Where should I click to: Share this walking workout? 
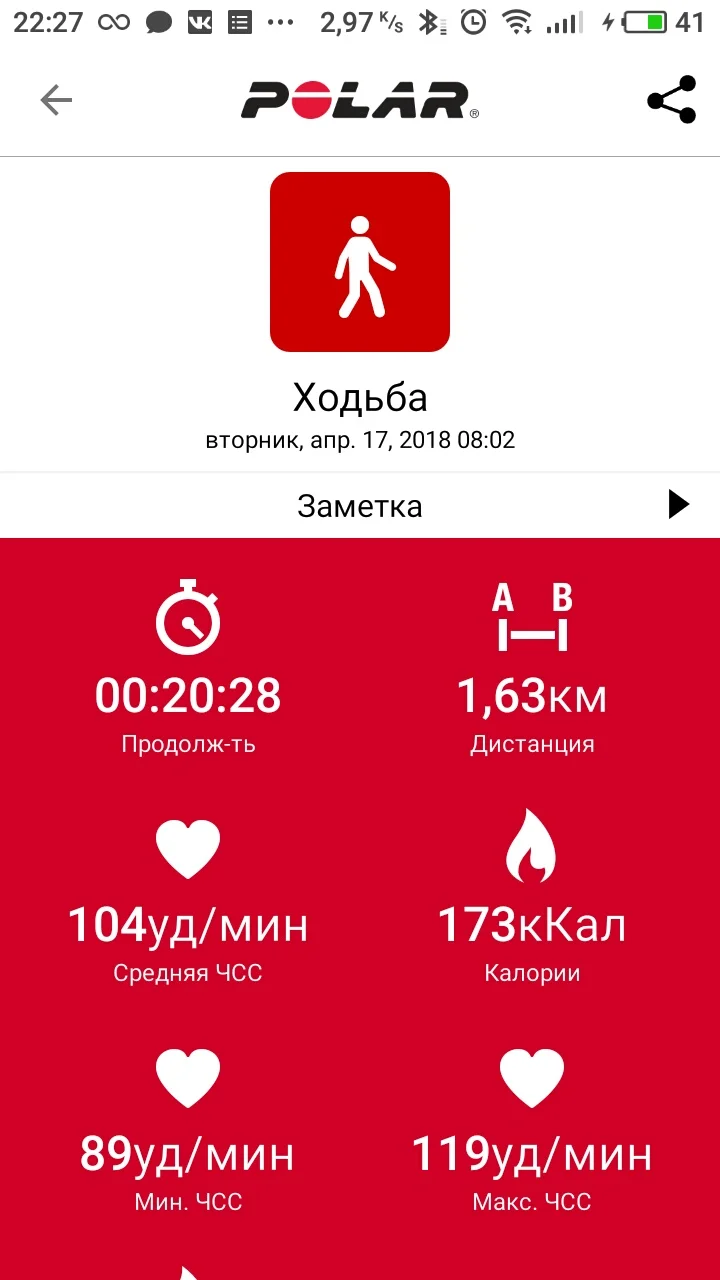coord(671,100)
